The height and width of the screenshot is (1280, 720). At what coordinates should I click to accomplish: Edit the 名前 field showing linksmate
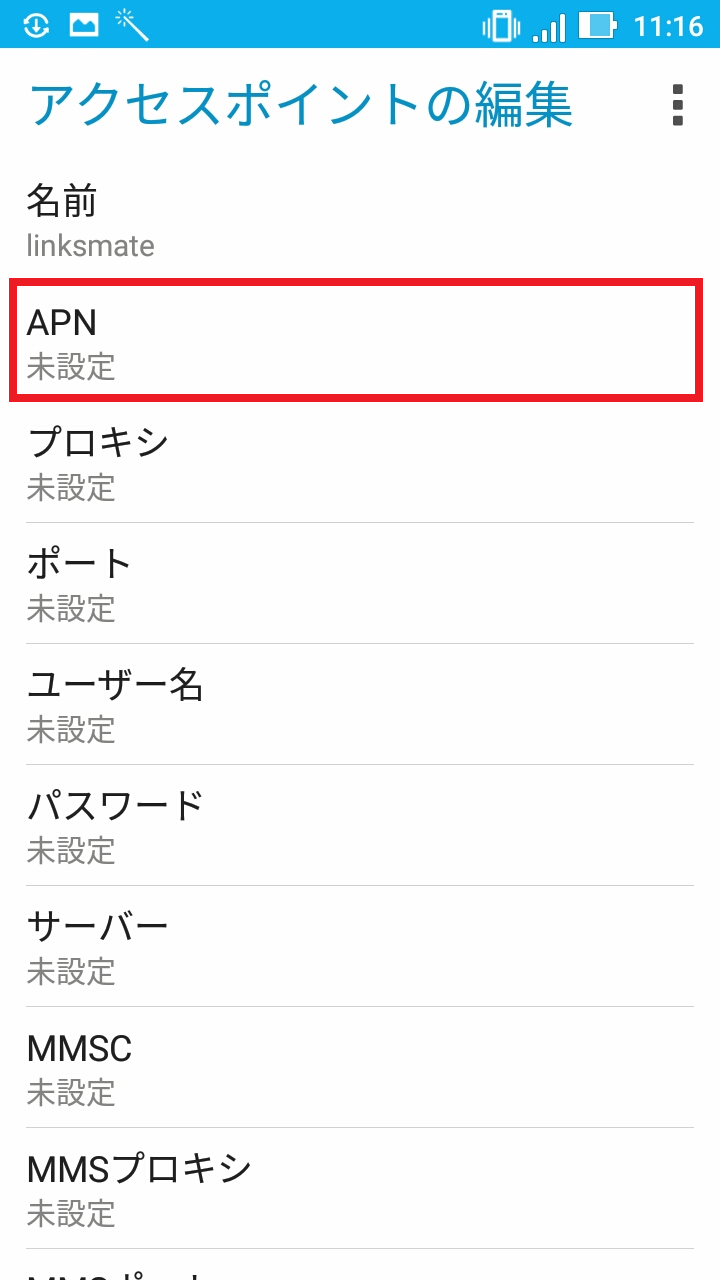(360, 219)
